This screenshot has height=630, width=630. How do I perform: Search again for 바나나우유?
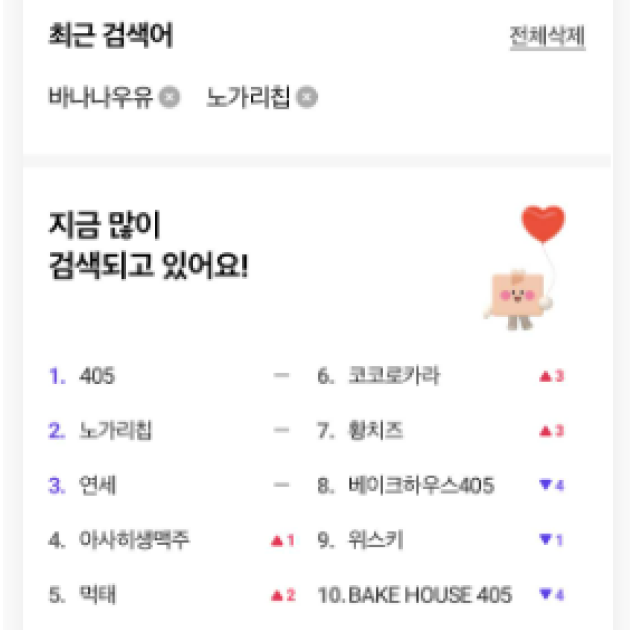100,98
